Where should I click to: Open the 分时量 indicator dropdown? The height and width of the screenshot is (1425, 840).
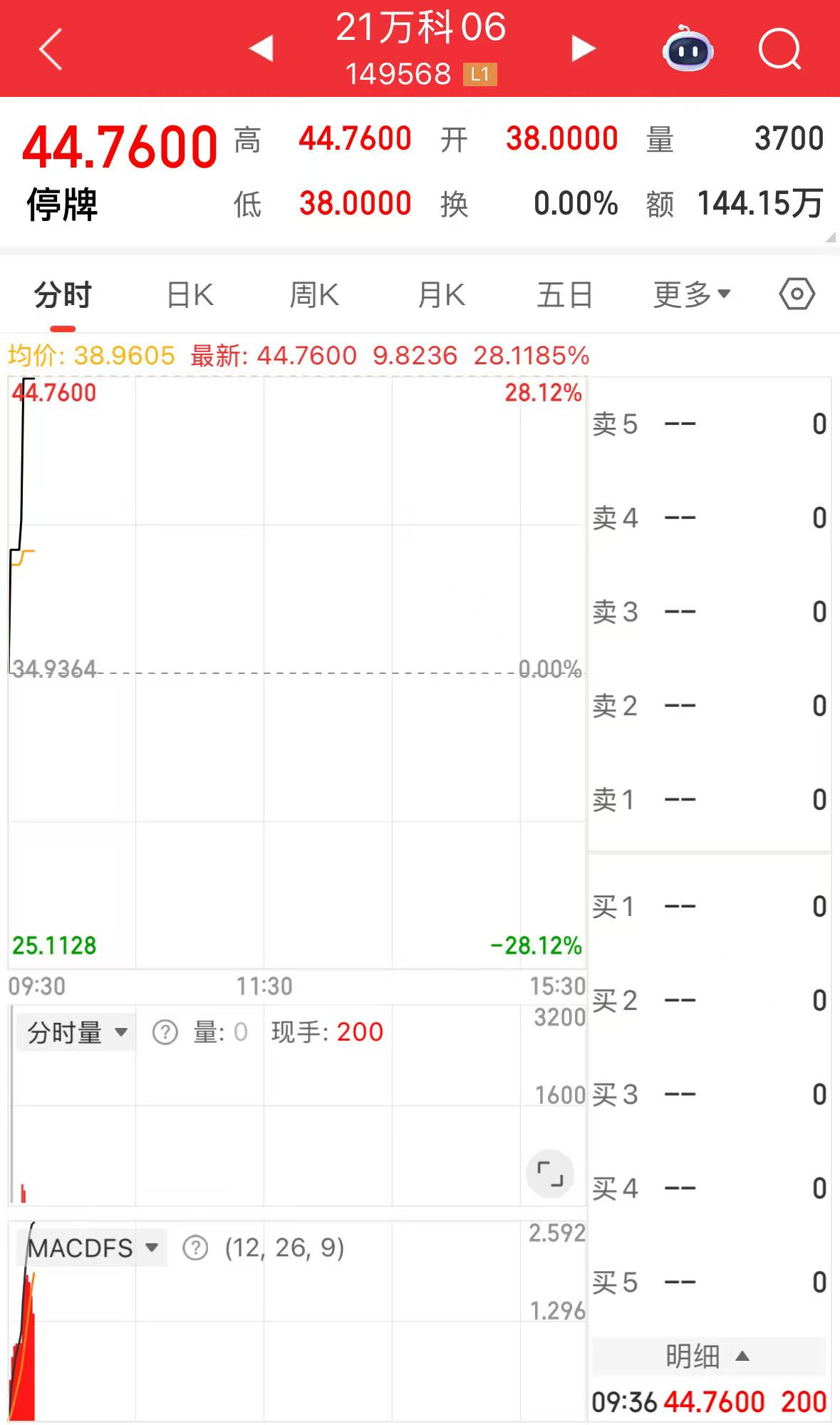pyautogui.click(x=76, y=1032)
